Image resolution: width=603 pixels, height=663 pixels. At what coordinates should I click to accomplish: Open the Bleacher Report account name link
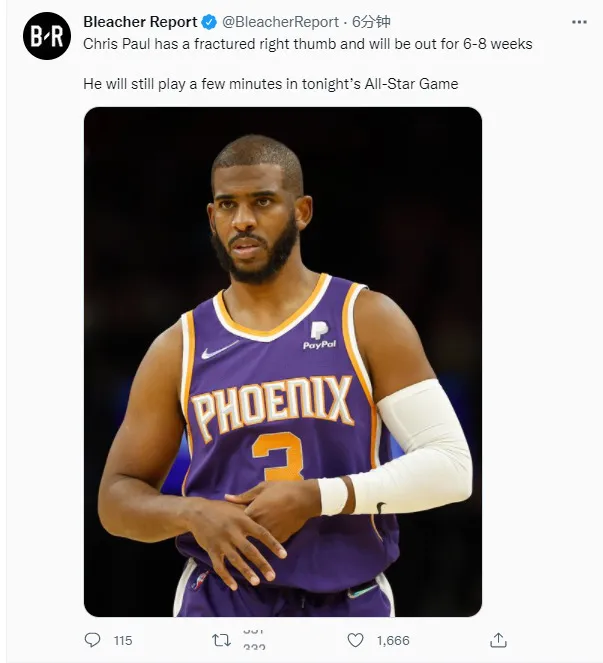[x=139, y=21]
